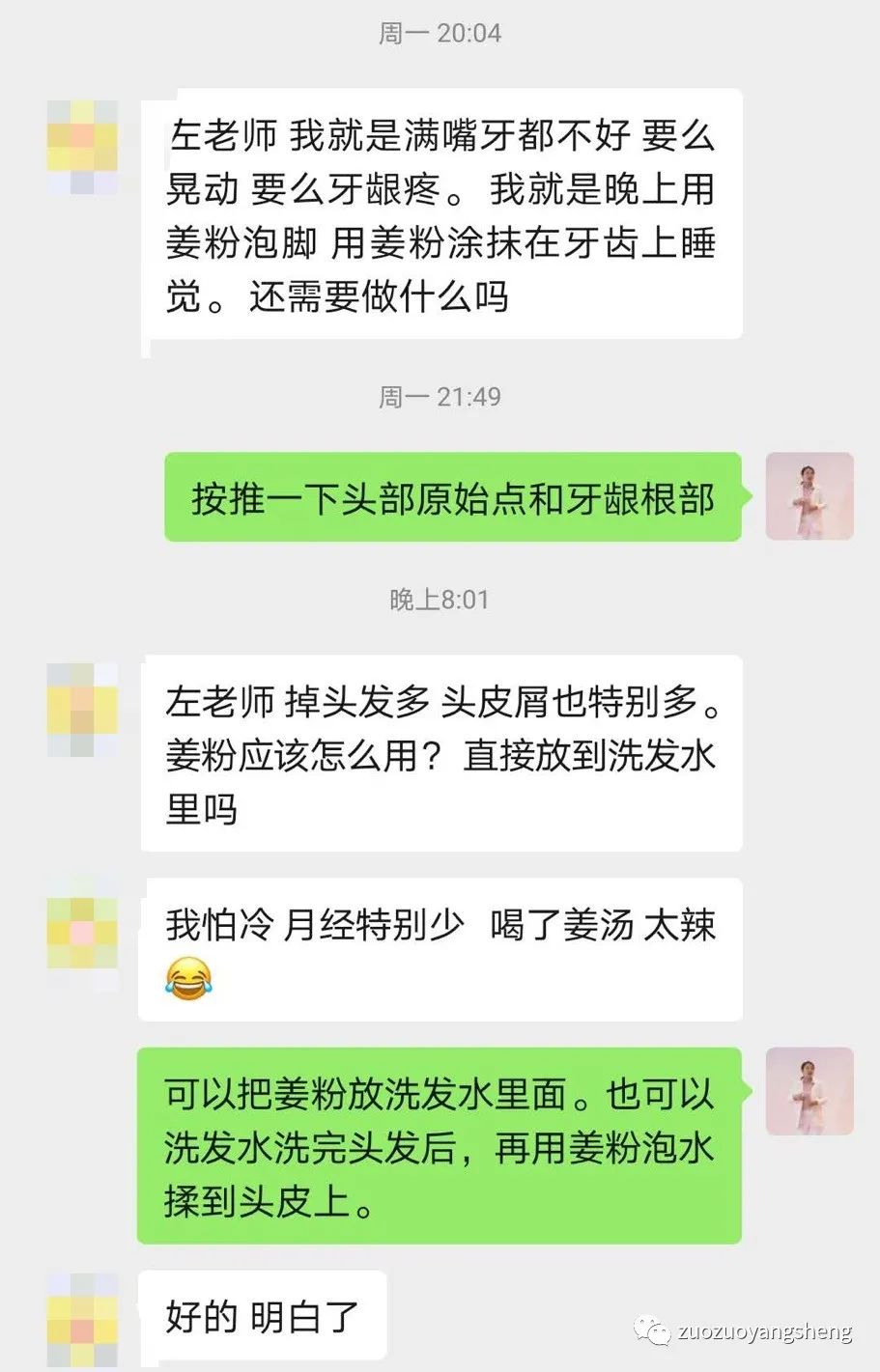Tap the 周一 20:04 timestamp
This screenshot has height=1372, width=880.
tap(440, 32)
